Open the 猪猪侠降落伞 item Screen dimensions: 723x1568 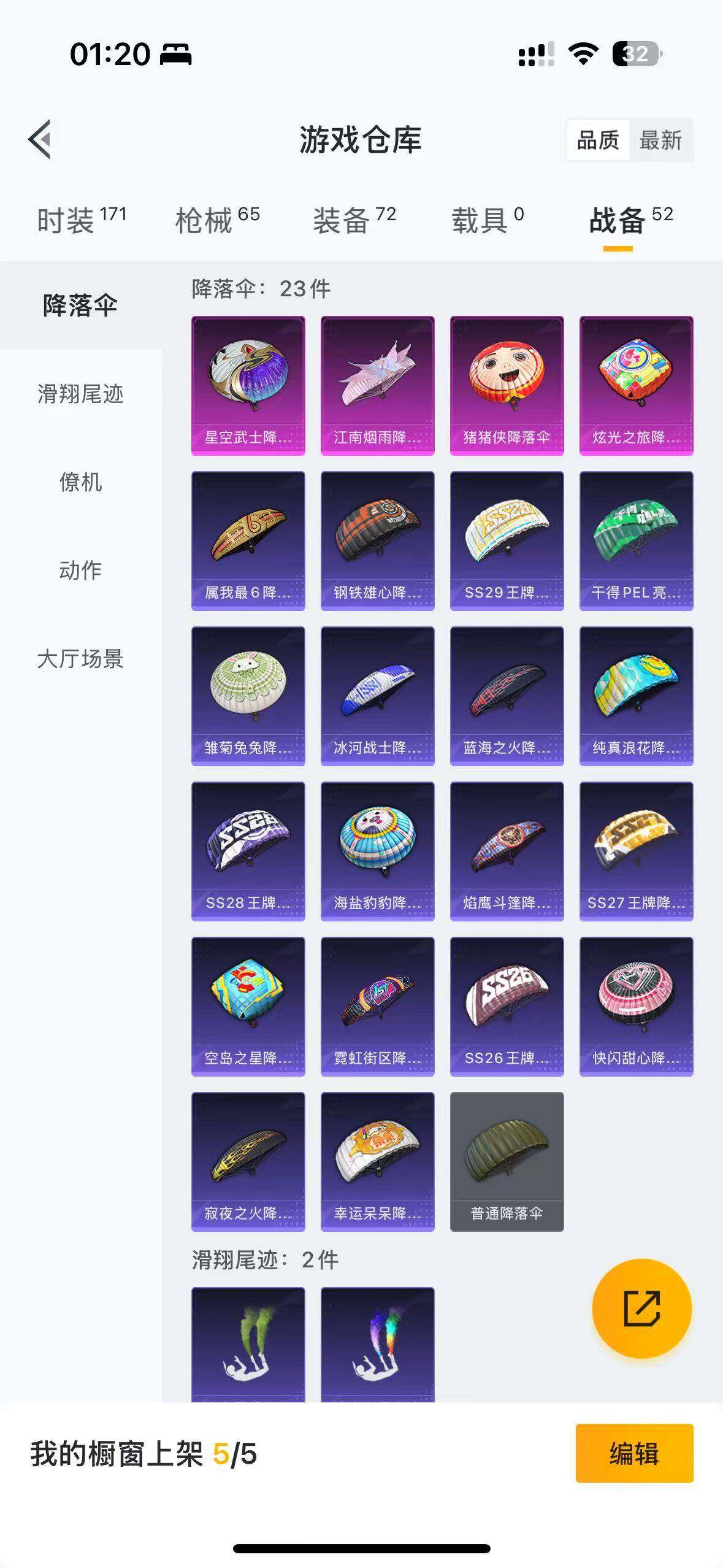[x=507, y=385]
